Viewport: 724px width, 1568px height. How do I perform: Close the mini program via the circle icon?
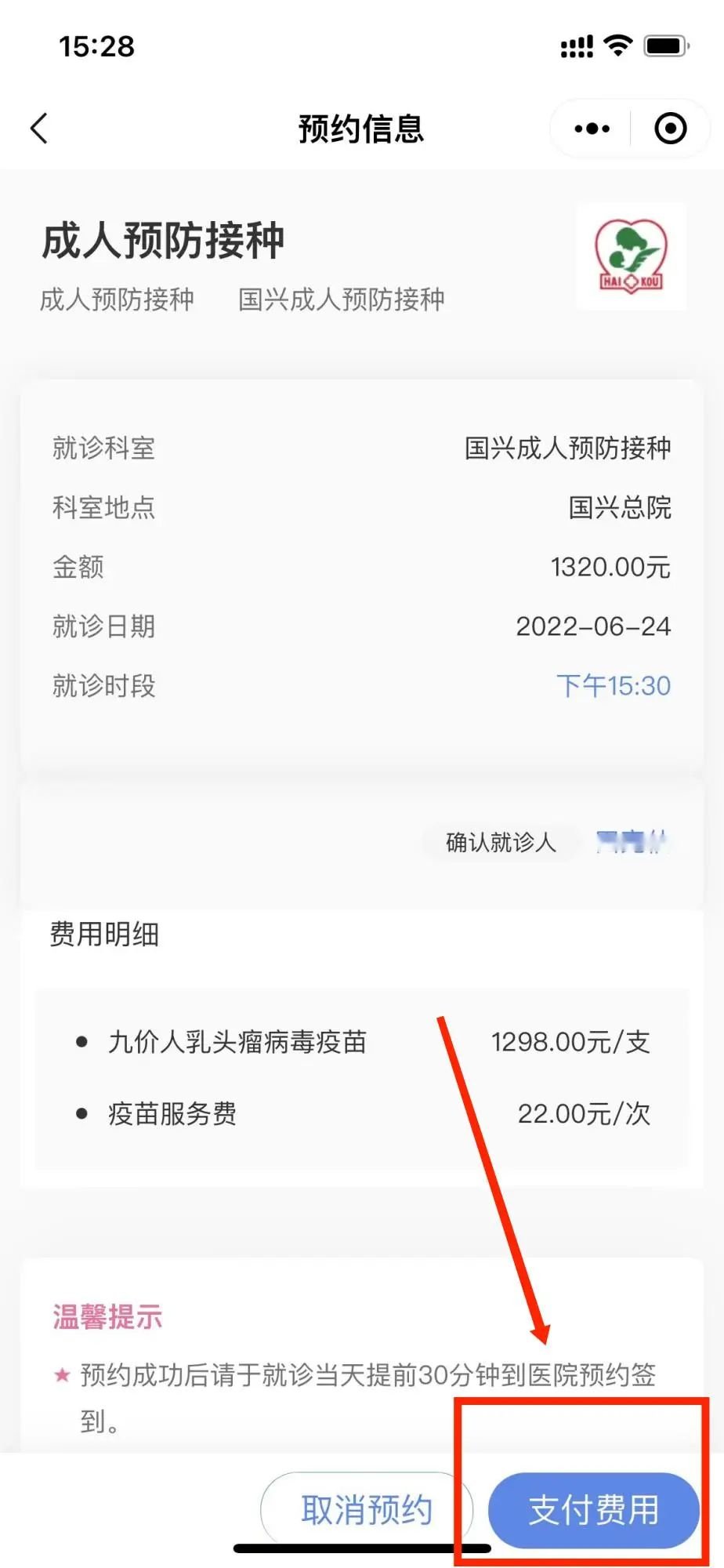670,129
